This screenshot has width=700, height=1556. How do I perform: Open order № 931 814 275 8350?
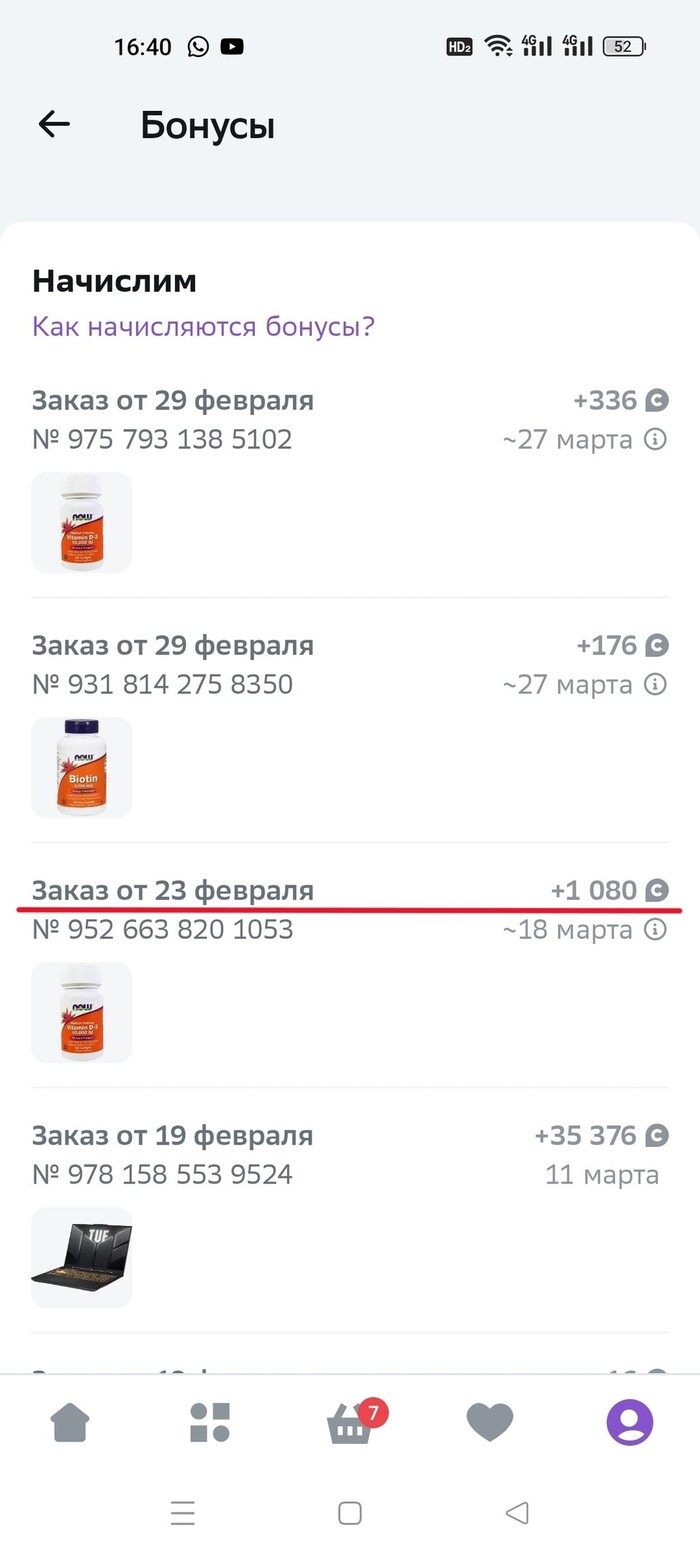162,684
